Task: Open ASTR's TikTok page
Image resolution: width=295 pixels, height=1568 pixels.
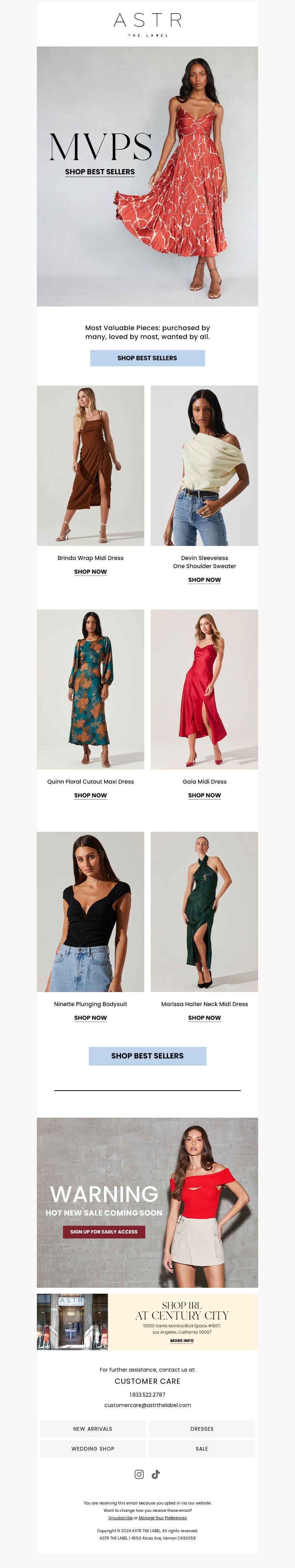Action: pos(156,1473)
